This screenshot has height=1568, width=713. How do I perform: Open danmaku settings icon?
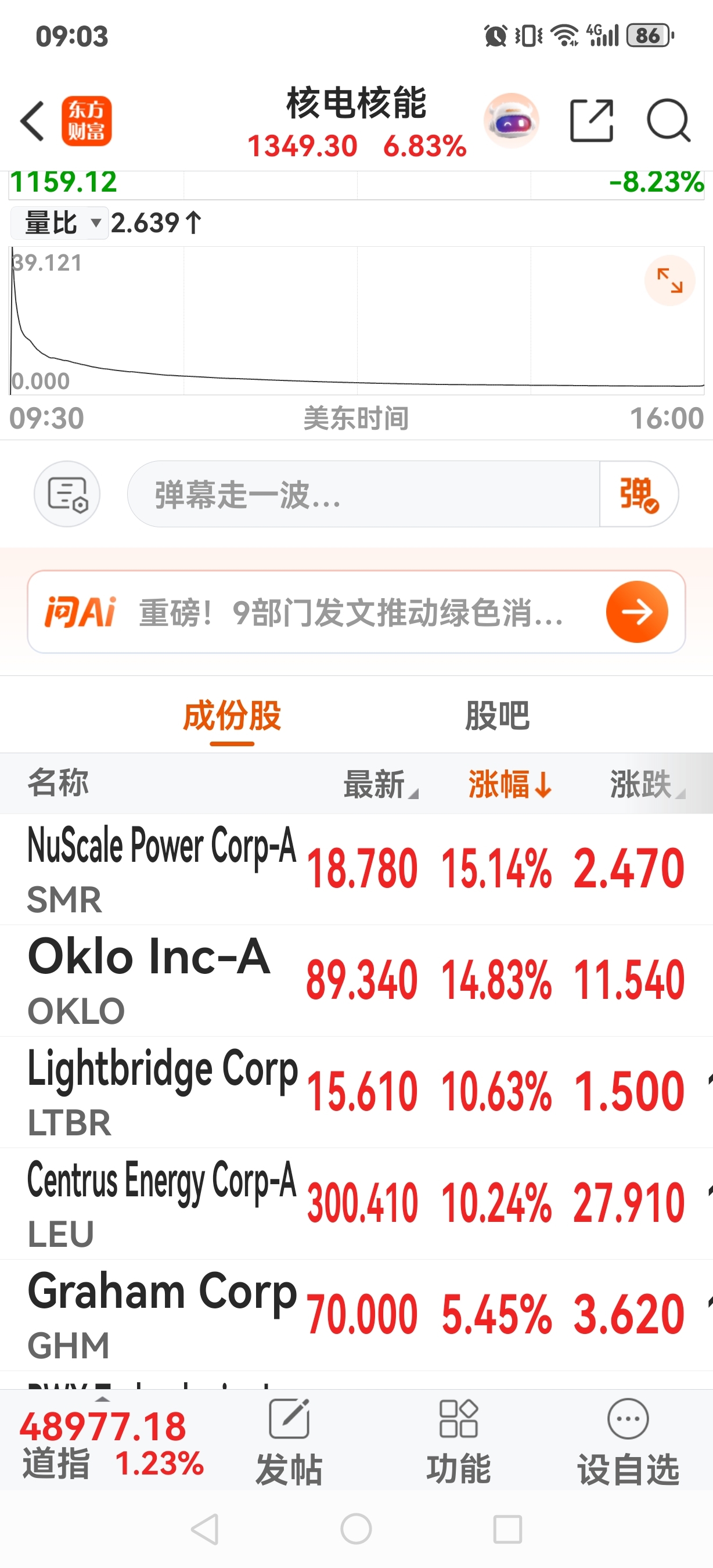[x=67, y=494]
